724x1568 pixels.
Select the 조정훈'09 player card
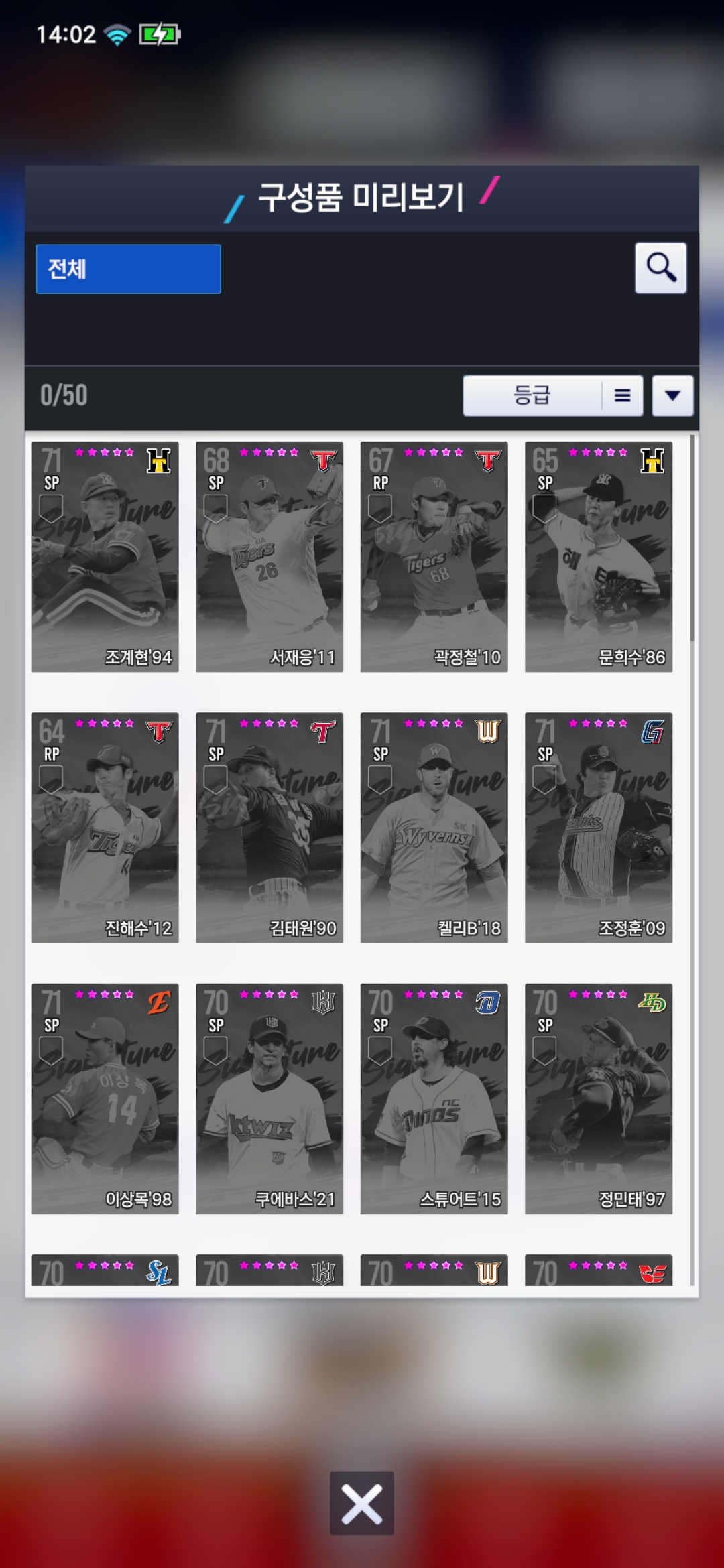tap(599, 828)
